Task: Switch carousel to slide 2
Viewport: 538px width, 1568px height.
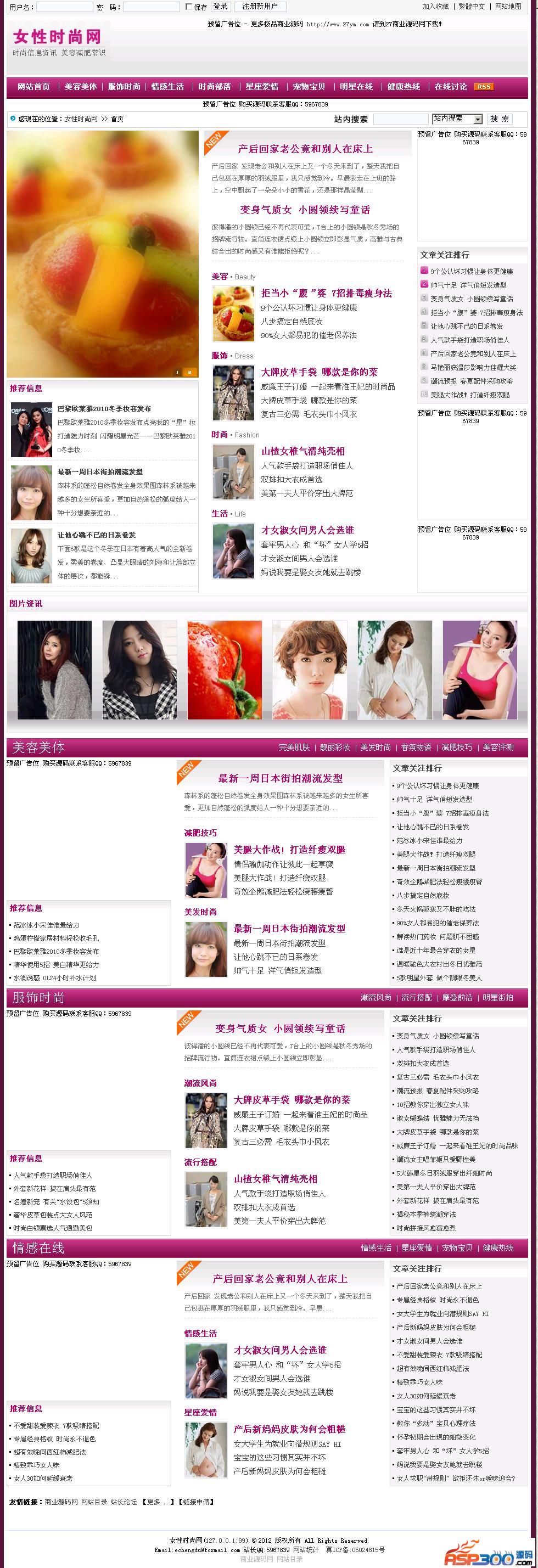Action: click(x=189, y=372)
